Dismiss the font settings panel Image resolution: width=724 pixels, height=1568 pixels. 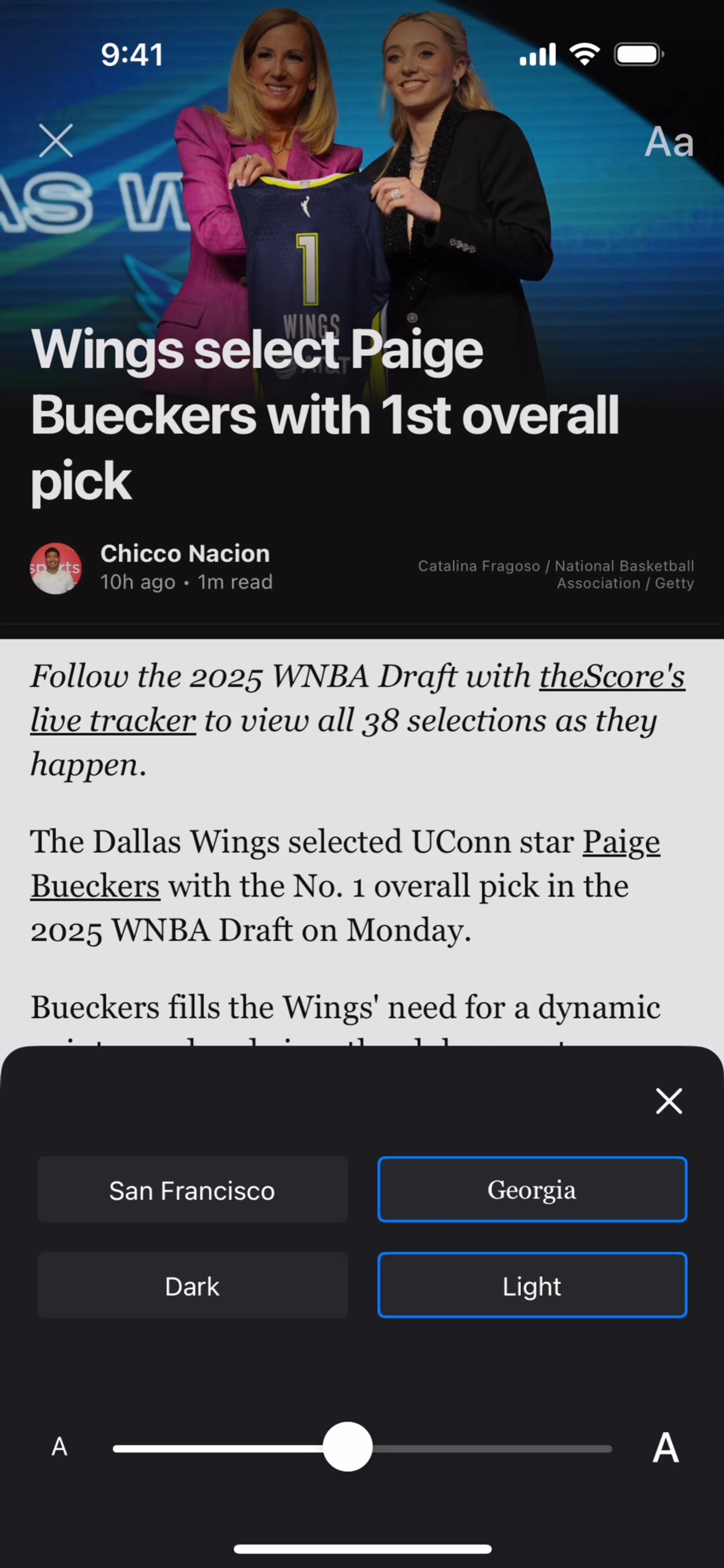pyautogui.click(x=669, y=1101)
